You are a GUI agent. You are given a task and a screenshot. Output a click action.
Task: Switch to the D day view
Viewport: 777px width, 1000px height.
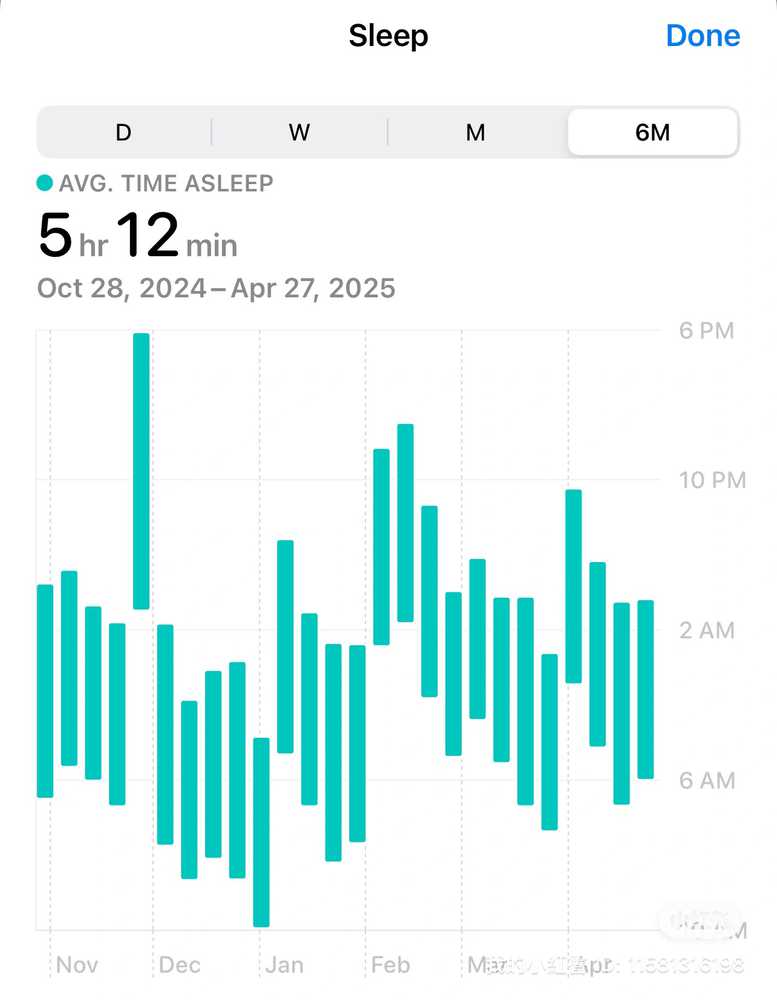[x=124, y=133]
